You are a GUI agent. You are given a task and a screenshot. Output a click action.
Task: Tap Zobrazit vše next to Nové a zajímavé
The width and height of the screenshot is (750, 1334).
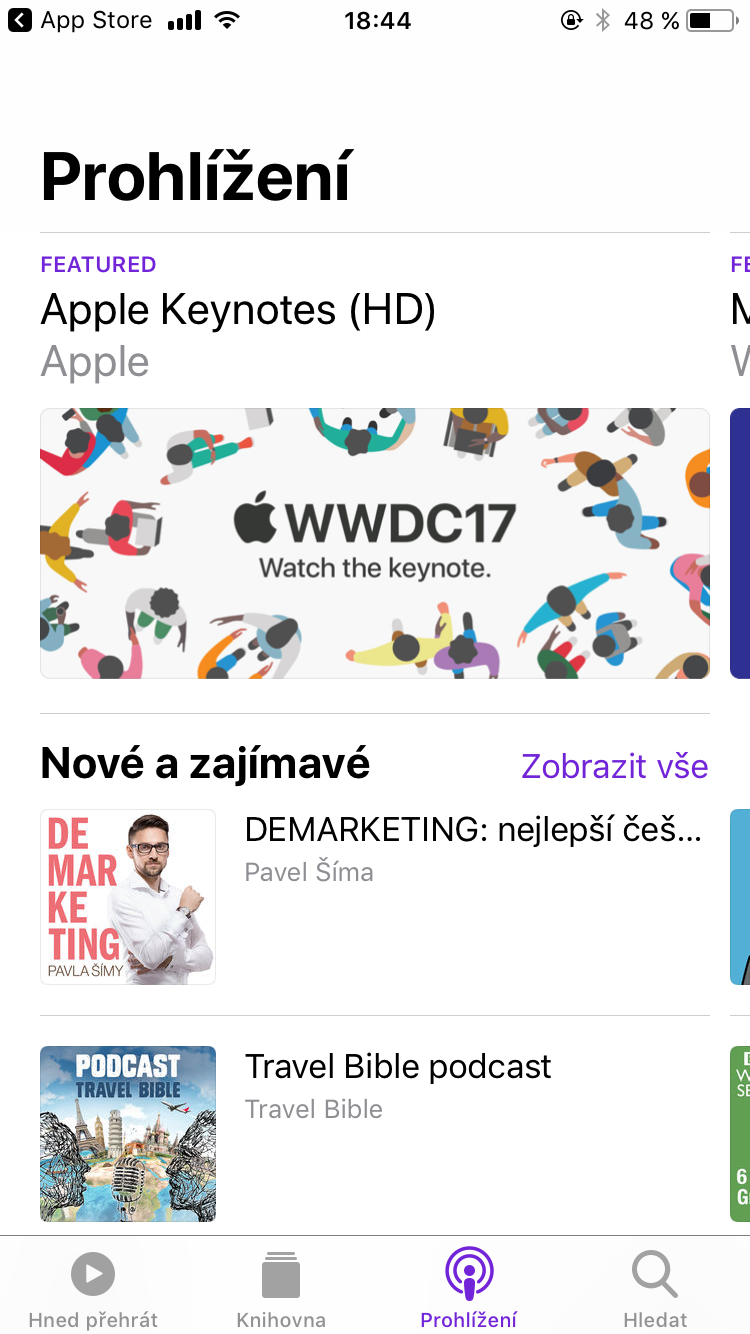pyautogui.click(x=614, y=766)
